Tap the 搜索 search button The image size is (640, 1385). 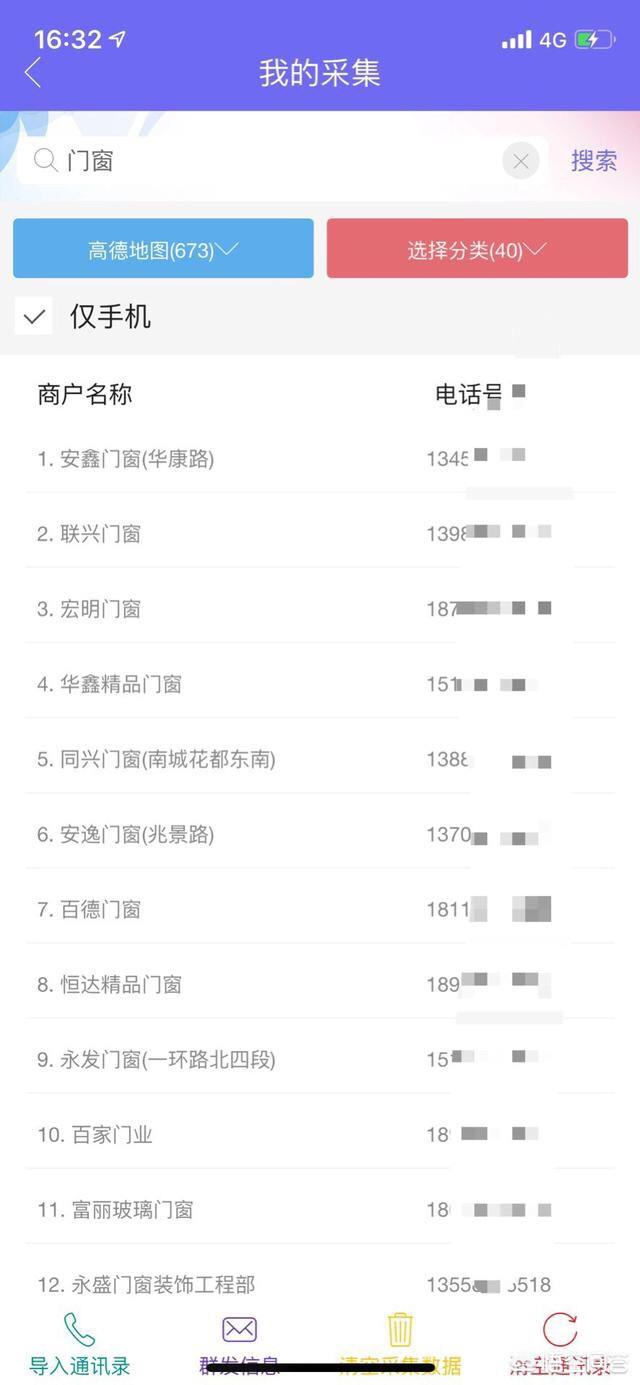[x=594, y=160]
